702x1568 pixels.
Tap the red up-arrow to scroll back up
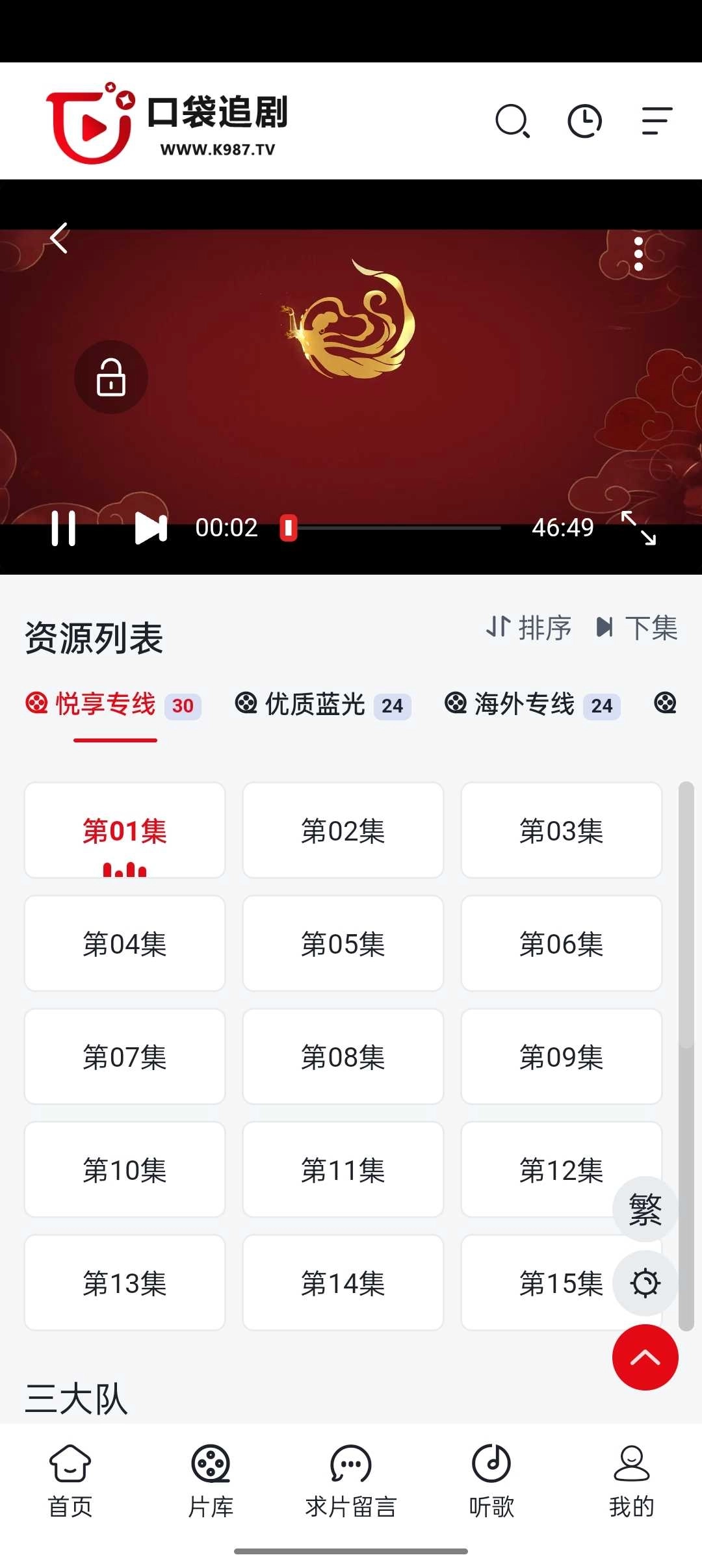tap(645, 1358)
